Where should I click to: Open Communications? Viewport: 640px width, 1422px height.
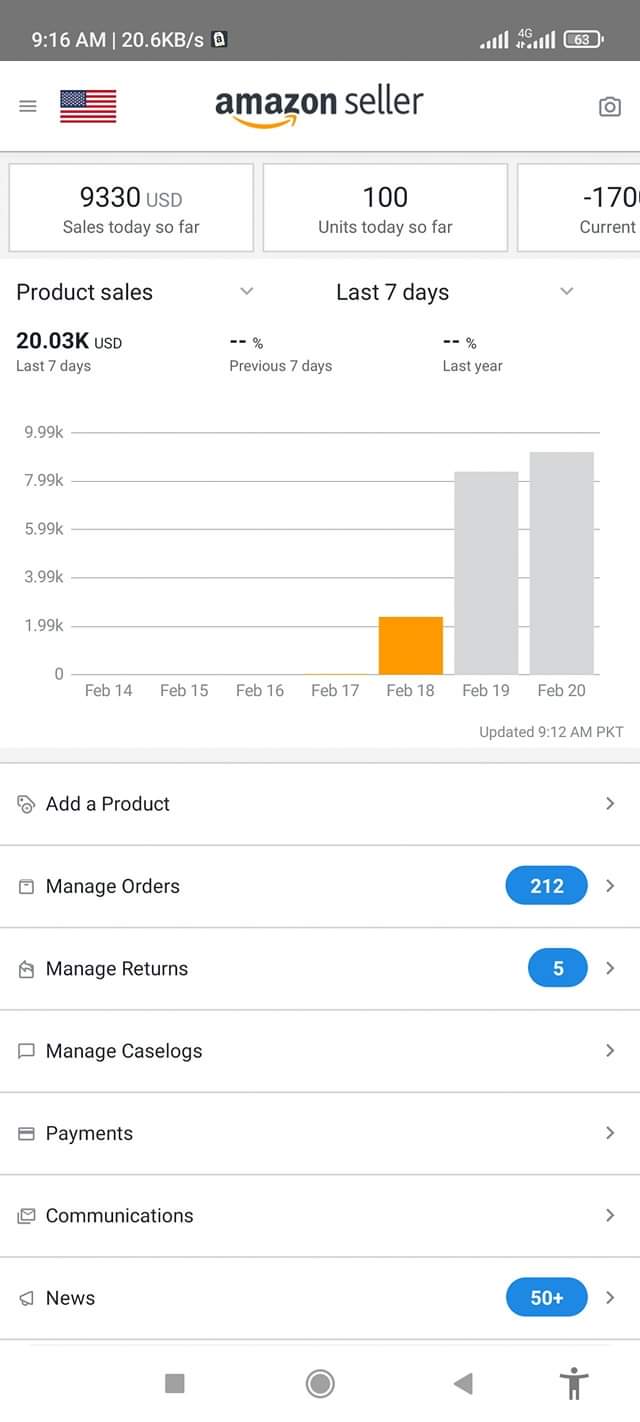[x=320, y=1215]
